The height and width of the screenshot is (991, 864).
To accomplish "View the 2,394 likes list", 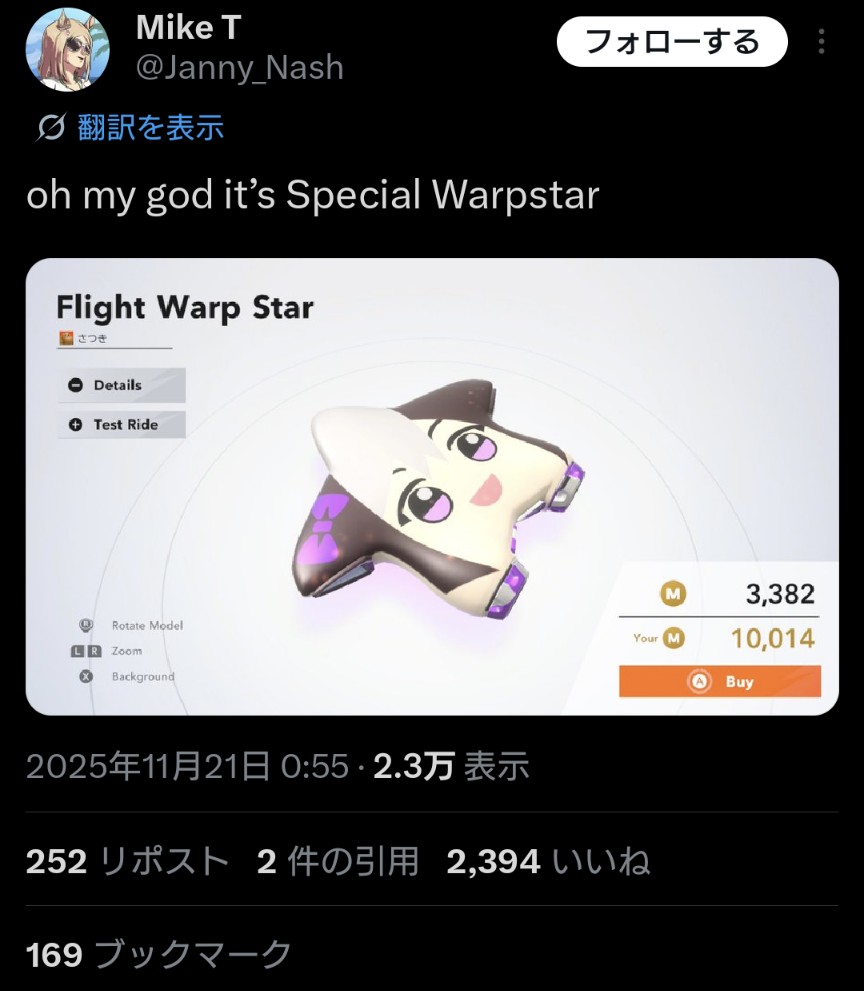I will pos(547,861).
